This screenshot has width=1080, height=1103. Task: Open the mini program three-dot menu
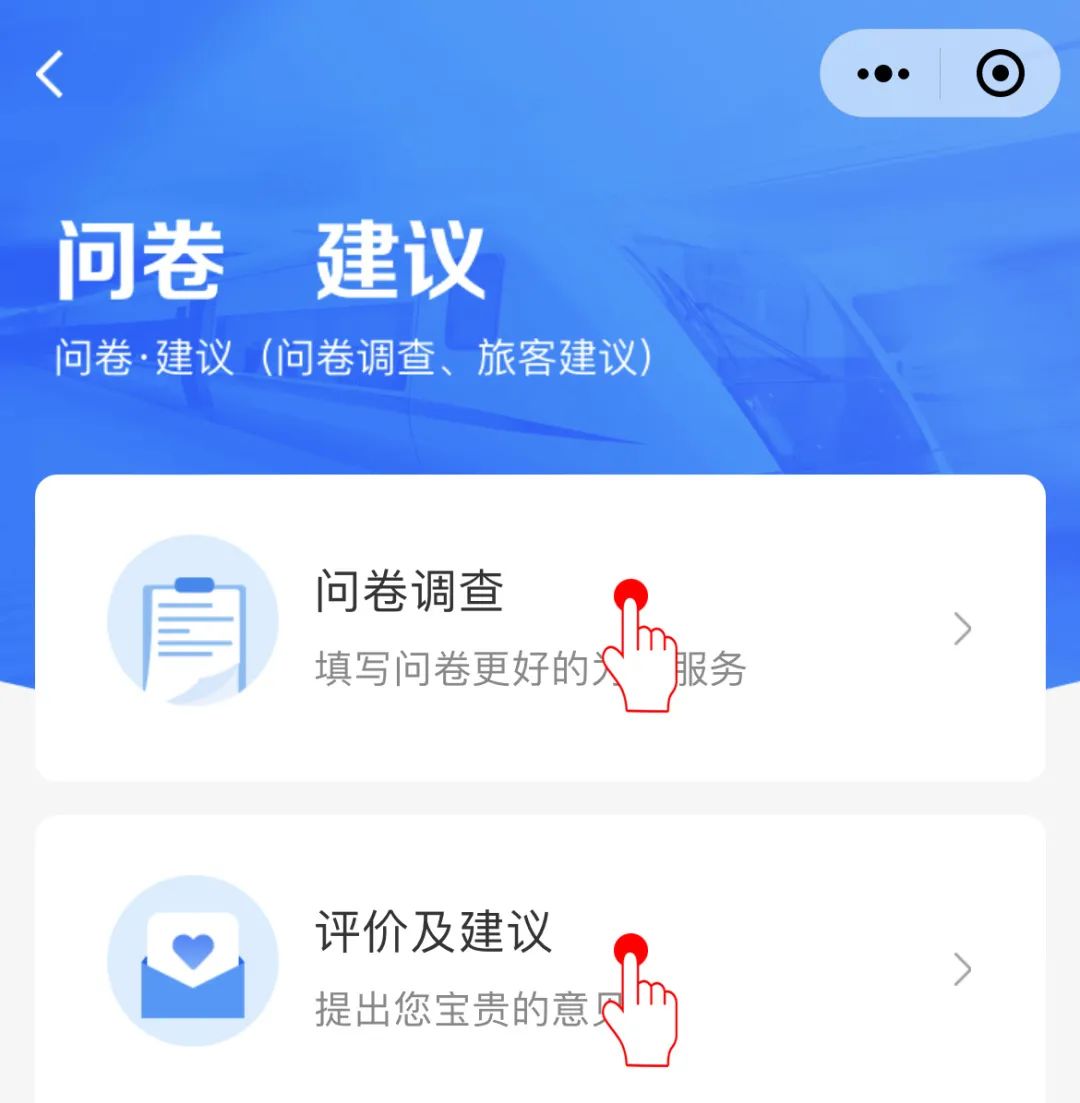[x=883, y=74]
